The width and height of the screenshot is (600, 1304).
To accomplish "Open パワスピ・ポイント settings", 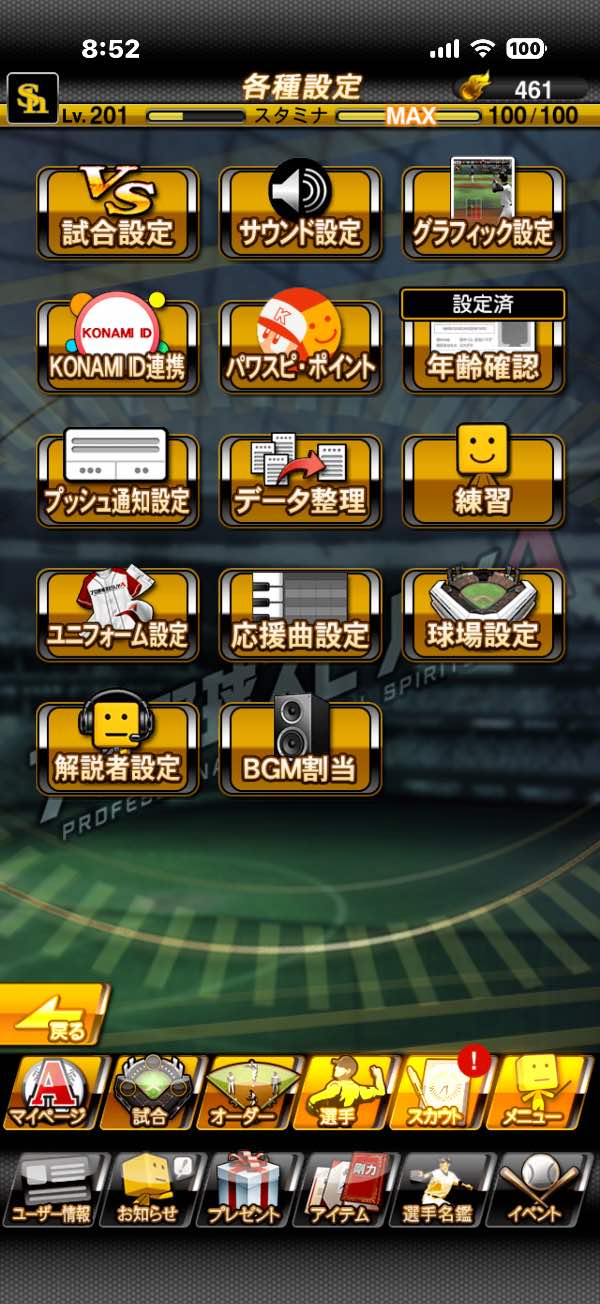I will (x=300, y=347).
